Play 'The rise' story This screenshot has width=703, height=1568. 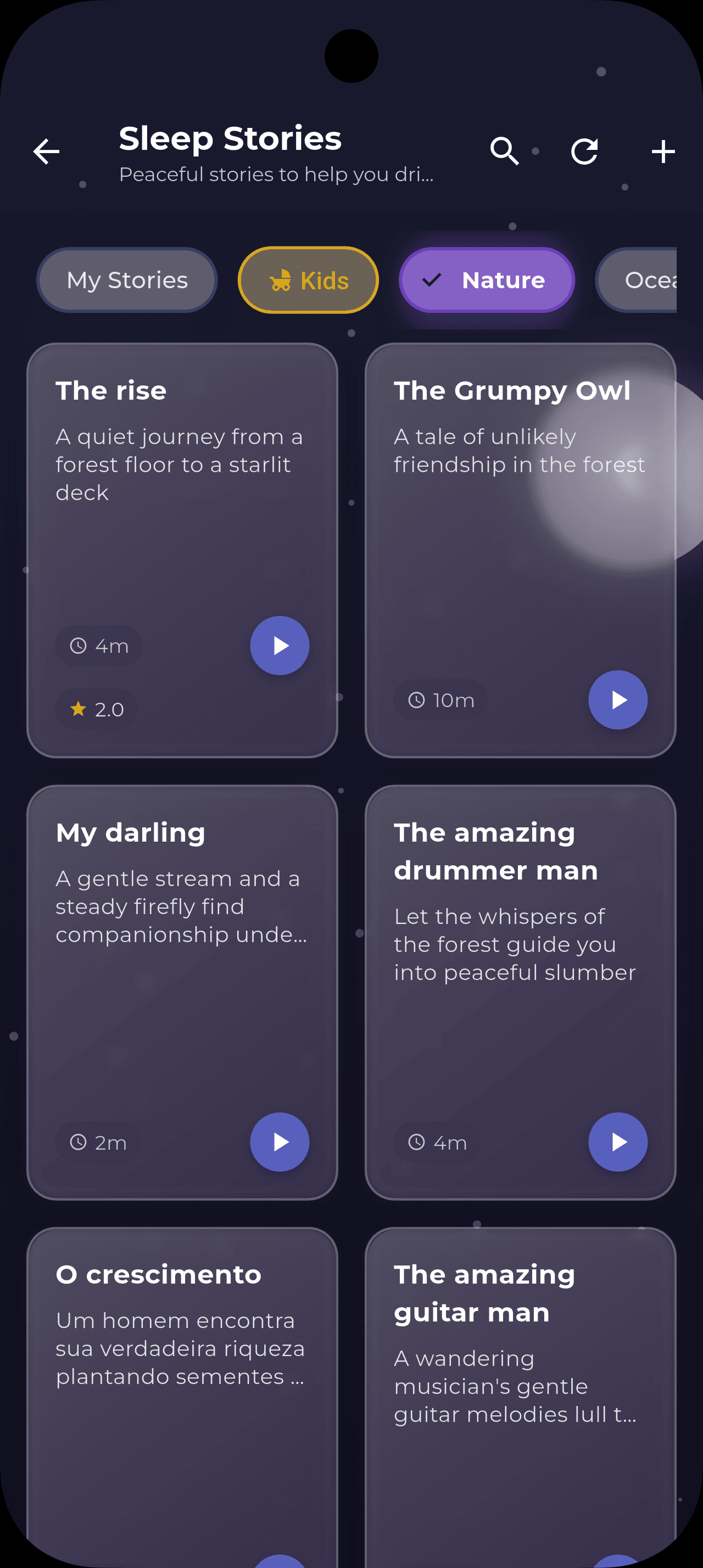click(x=280, y=645)
